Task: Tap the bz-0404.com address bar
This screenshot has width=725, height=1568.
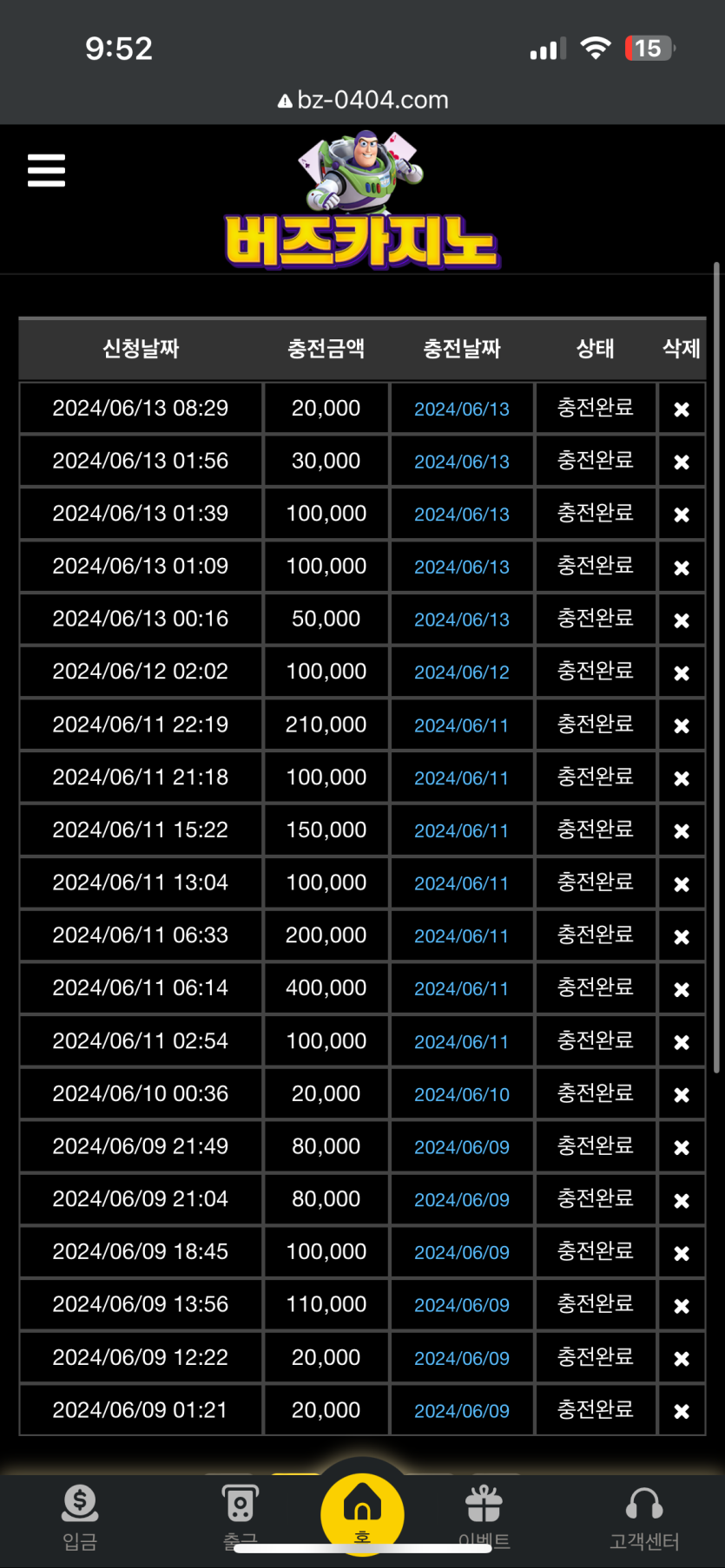Action: [x=363, y=100]
